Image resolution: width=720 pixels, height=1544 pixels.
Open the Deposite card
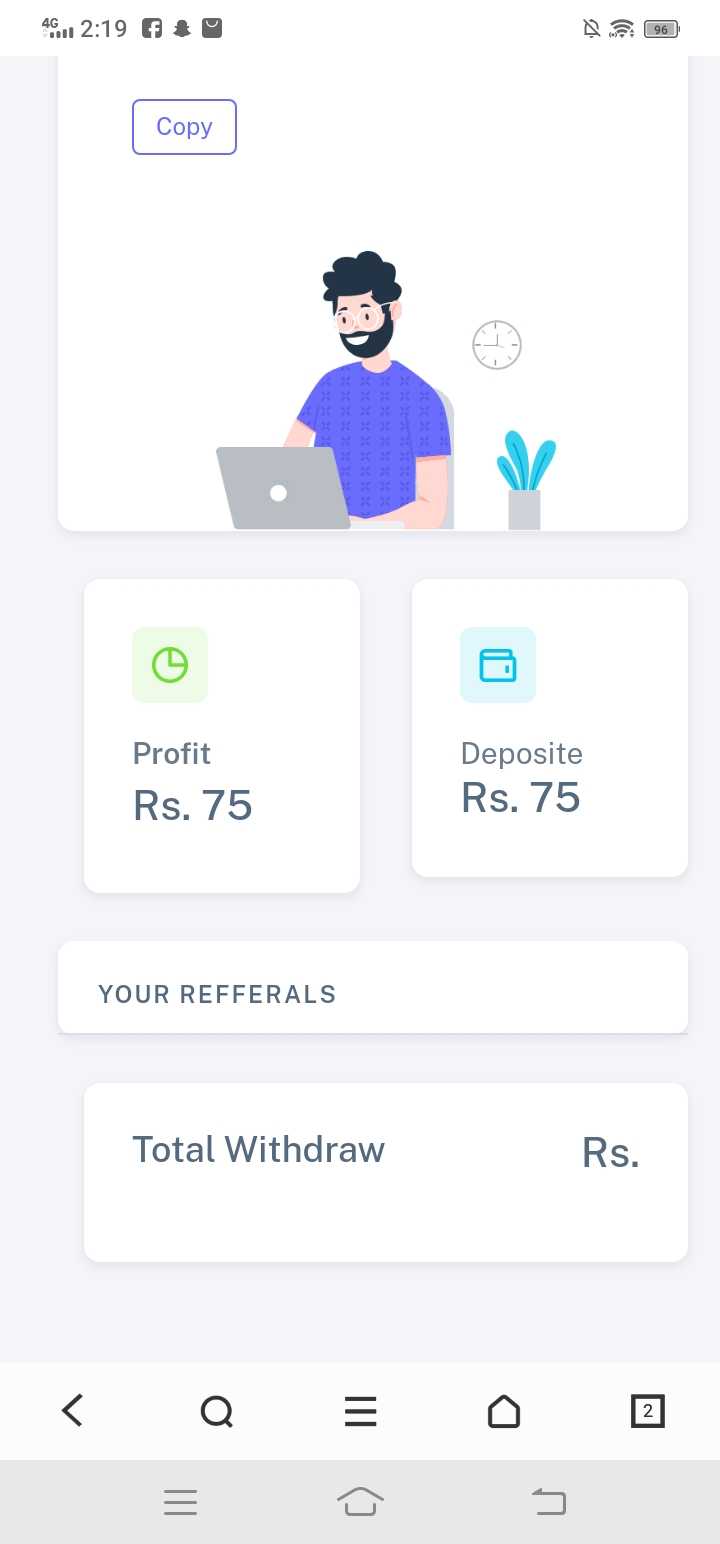[x=550, y=728]
